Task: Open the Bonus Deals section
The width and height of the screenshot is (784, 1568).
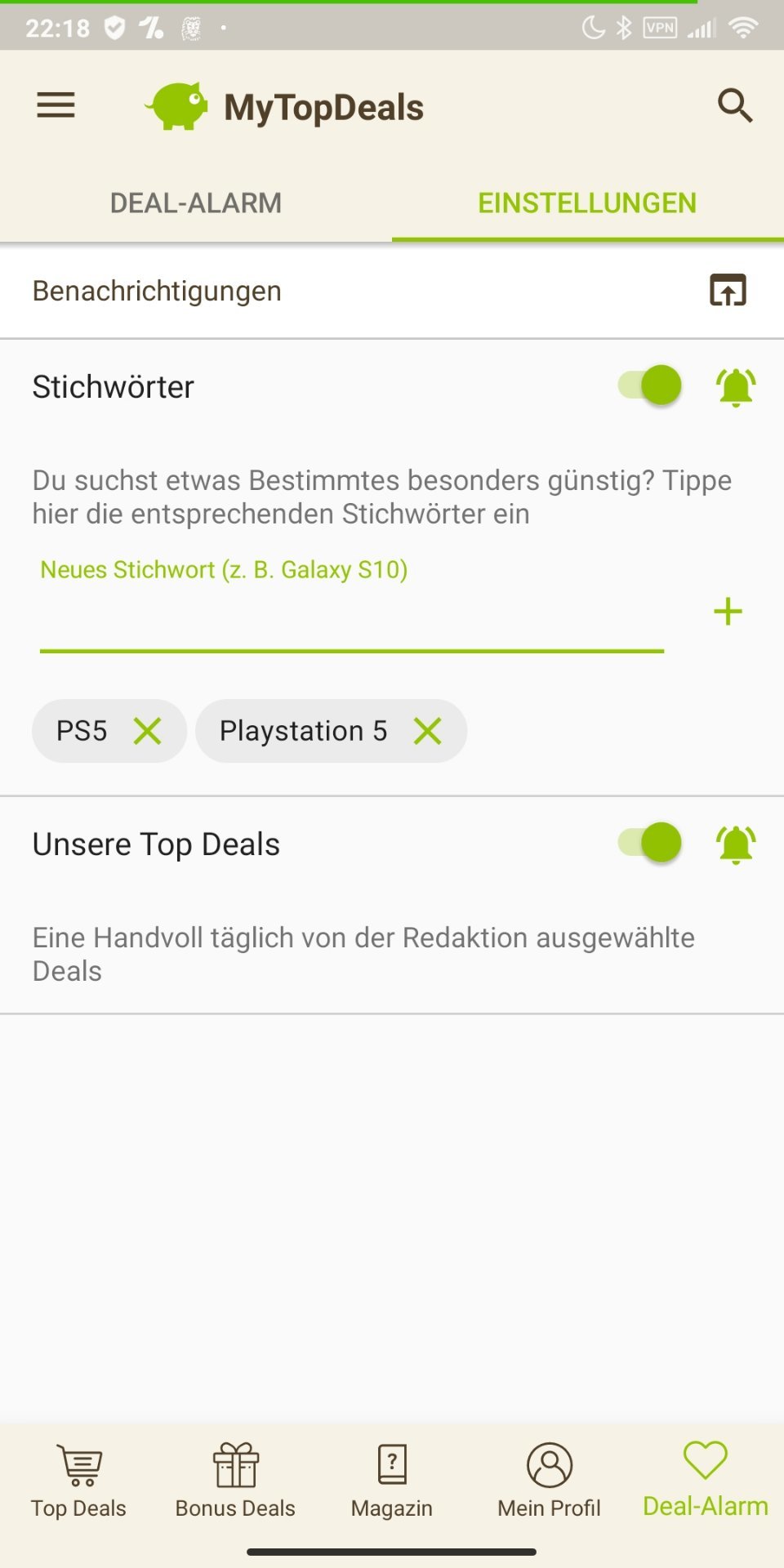Action: tap(235, 1480)
